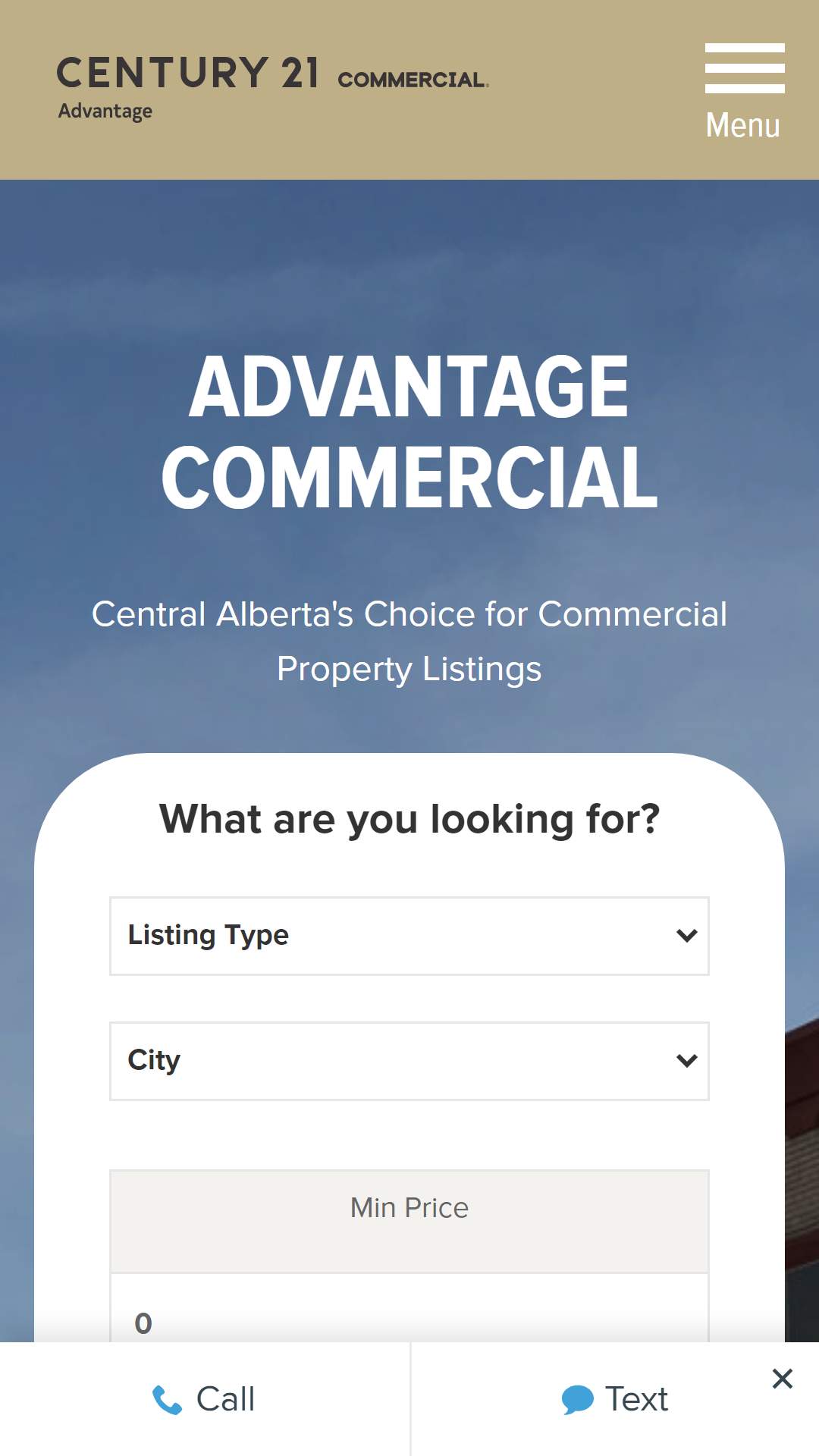Expand the Listing Type dropdown
Image resolution: width=819 pixels, height=1456 pixels.
[x=409, y=936]
